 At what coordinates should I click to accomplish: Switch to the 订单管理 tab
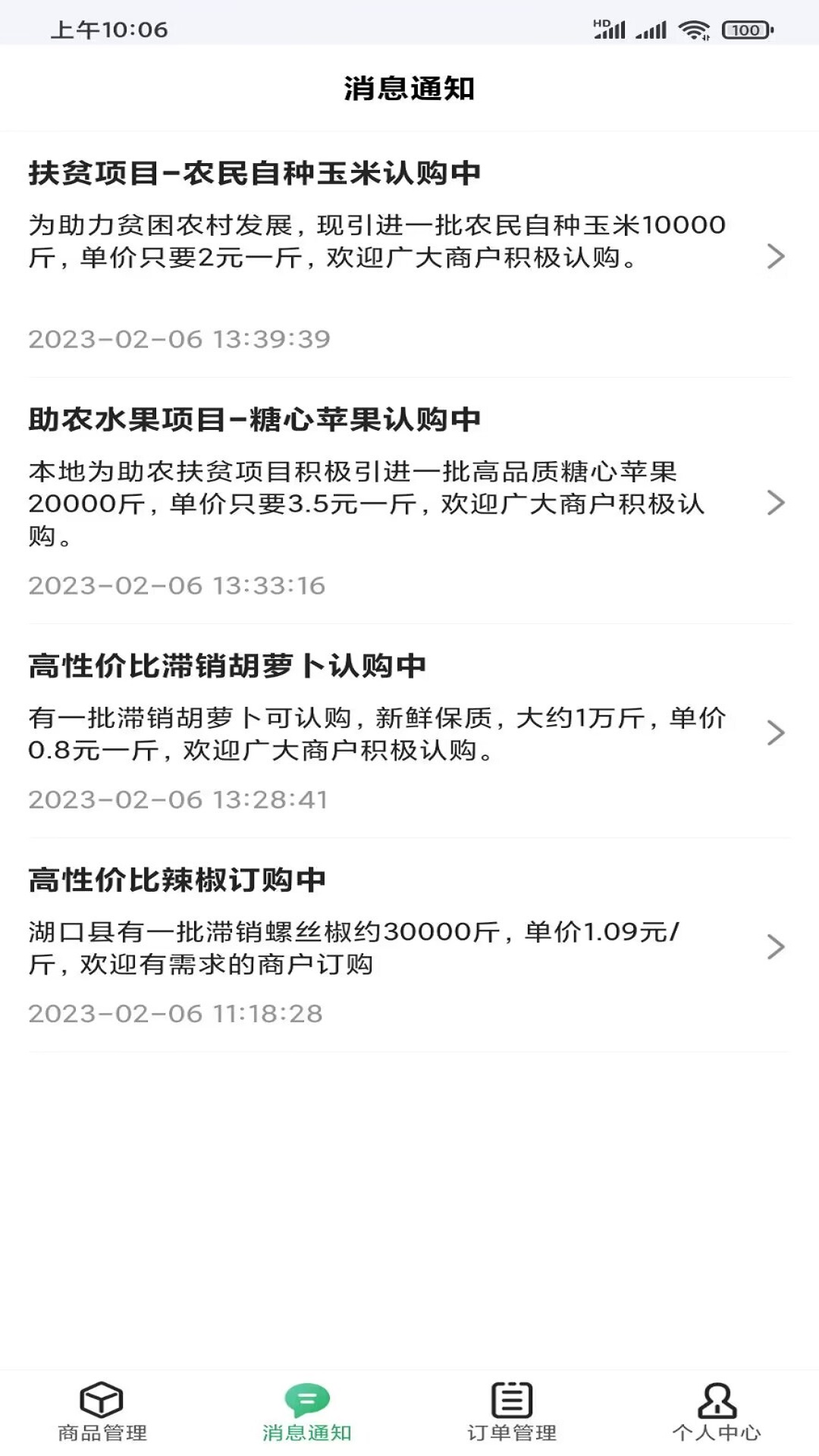(x=511, y=1429)
